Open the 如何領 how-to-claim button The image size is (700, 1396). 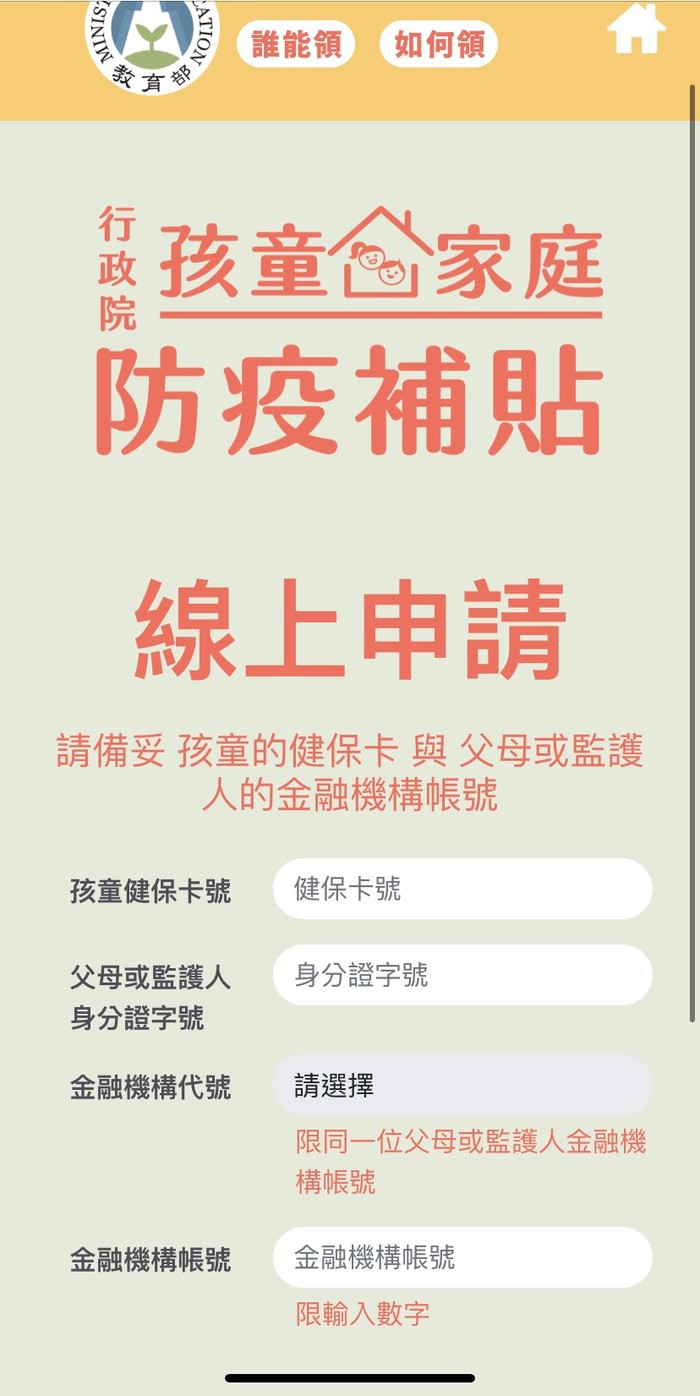[438, 45]
